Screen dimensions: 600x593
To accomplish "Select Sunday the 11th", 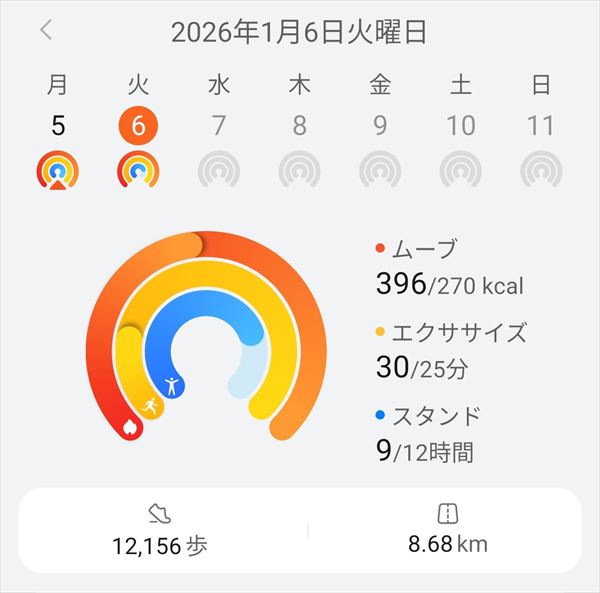I will [541, 127].
